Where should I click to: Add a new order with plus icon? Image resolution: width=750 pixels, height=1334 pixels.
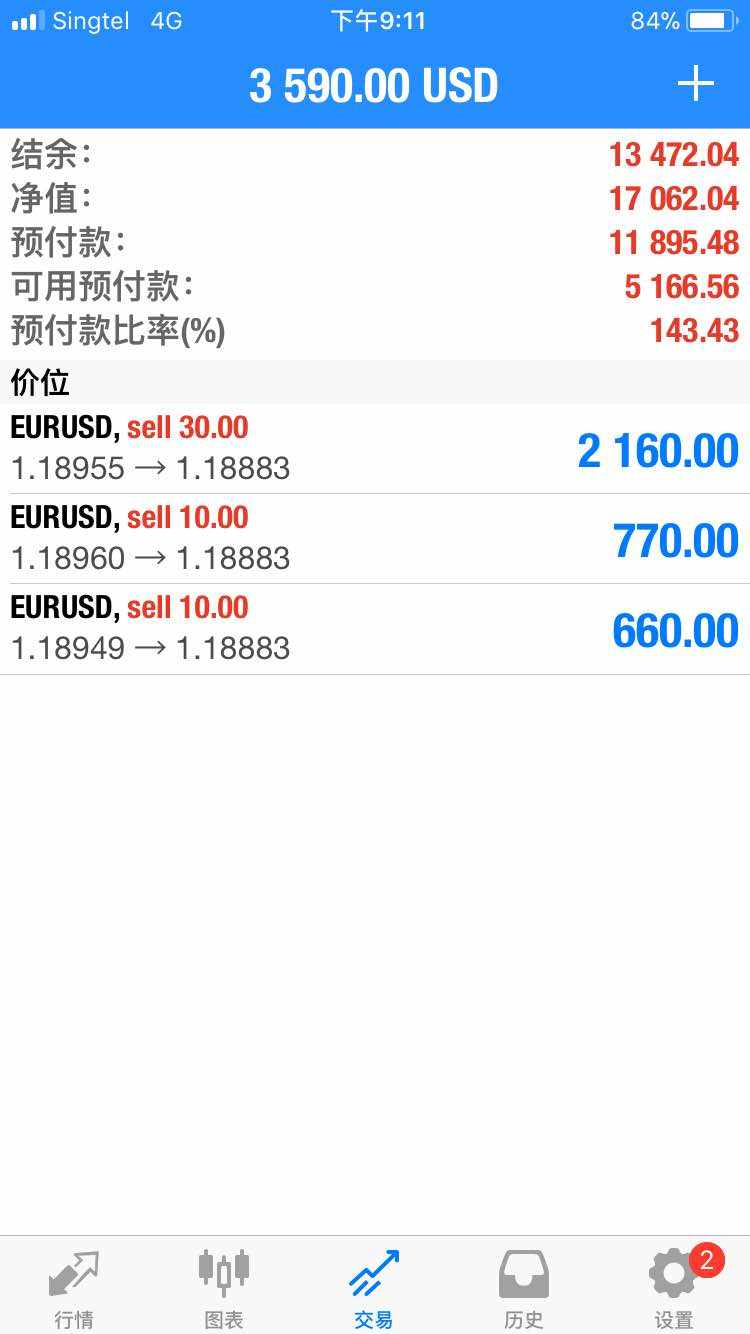click(695, 85)
